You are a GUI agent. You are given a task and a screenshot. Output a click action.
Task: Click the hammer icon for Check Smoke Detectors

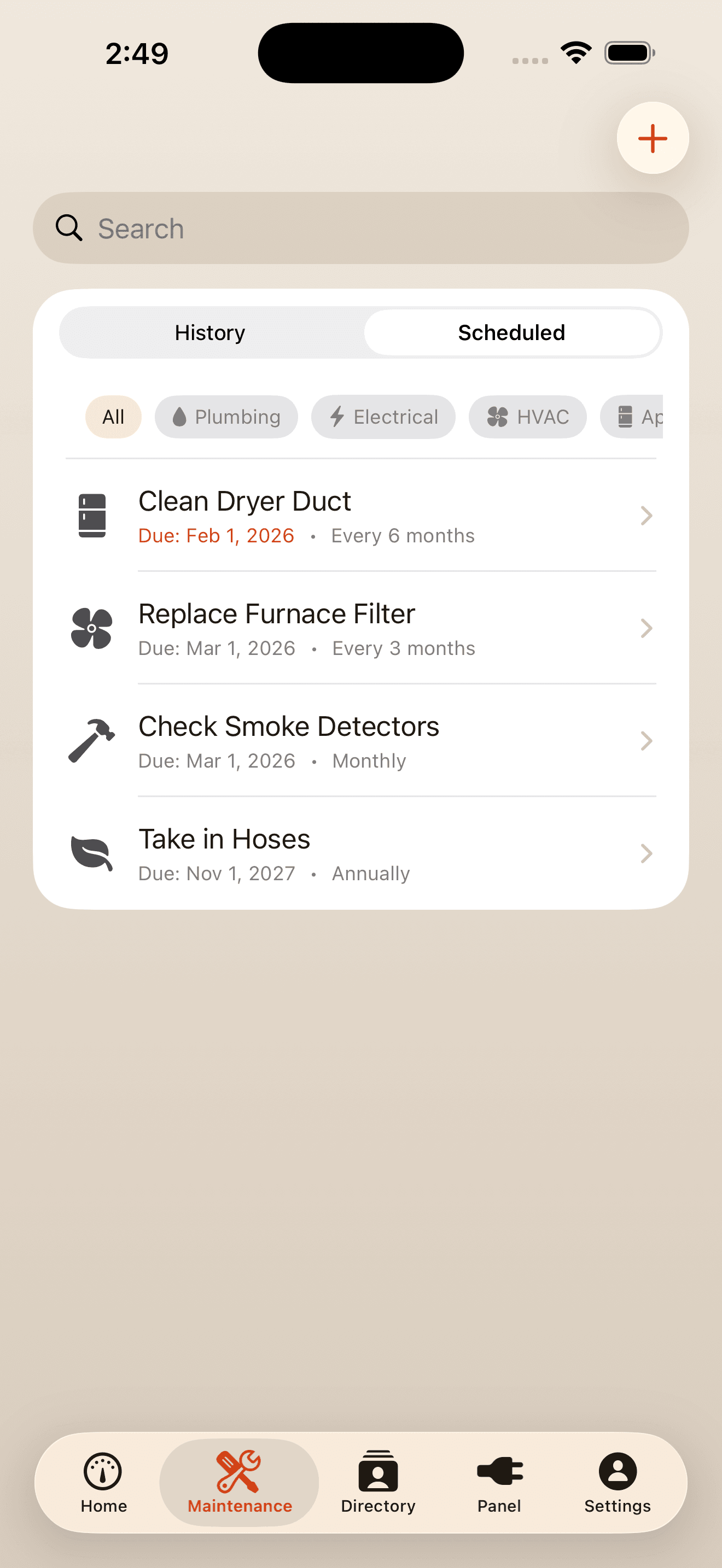[92, 741]
